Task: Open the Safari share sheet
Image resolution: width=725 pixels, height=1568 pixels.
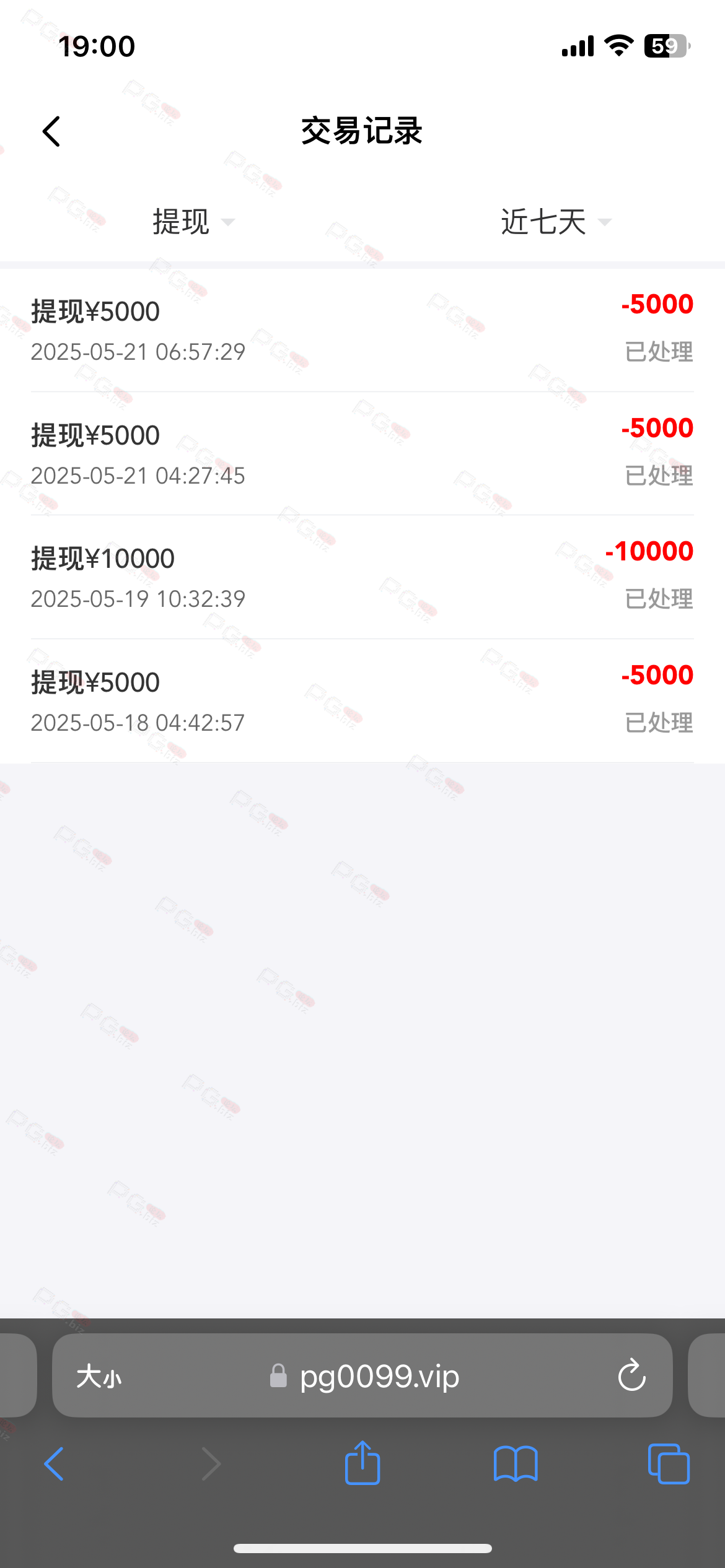Action: pyautogui.click(x=362, y=1463)
